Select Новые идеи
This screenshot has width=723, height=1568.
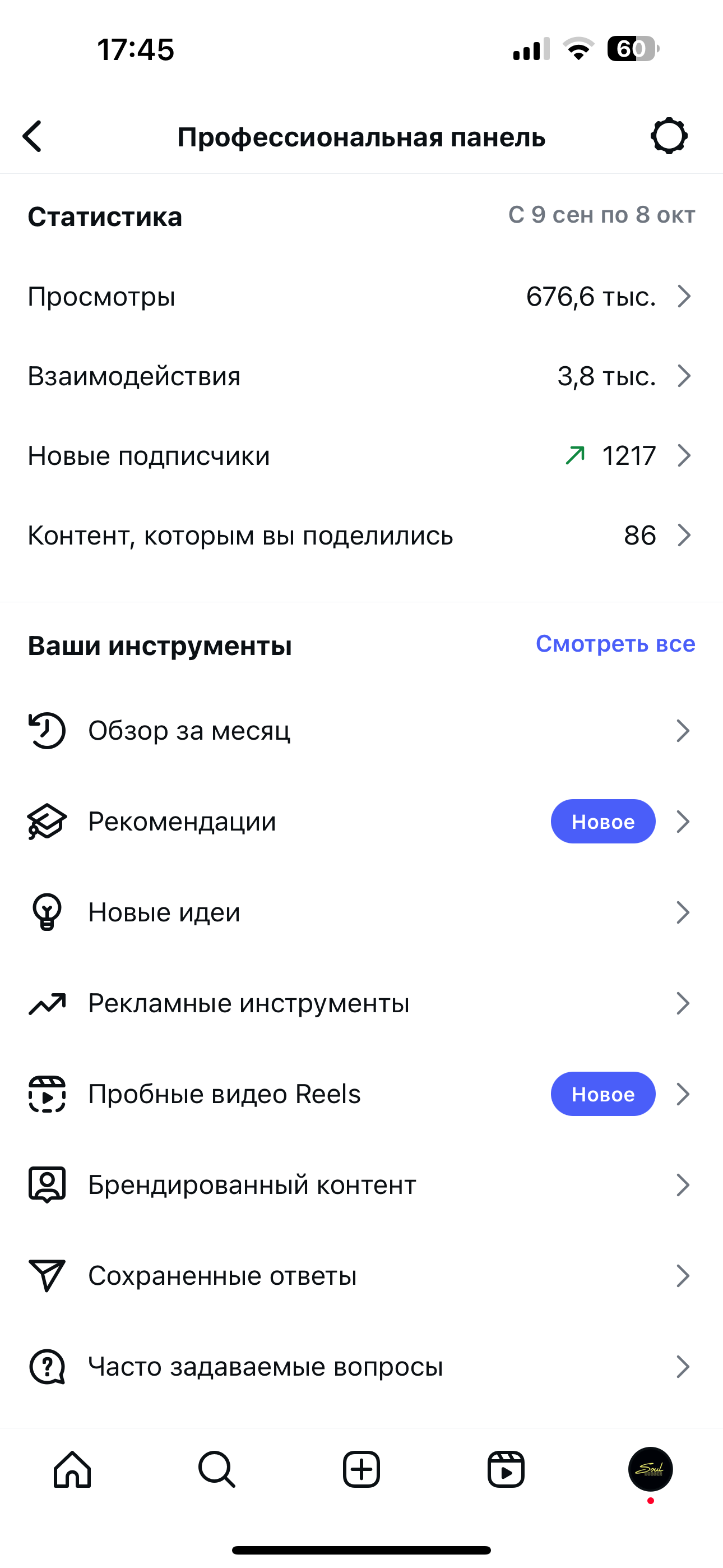(x=361, y=912)
